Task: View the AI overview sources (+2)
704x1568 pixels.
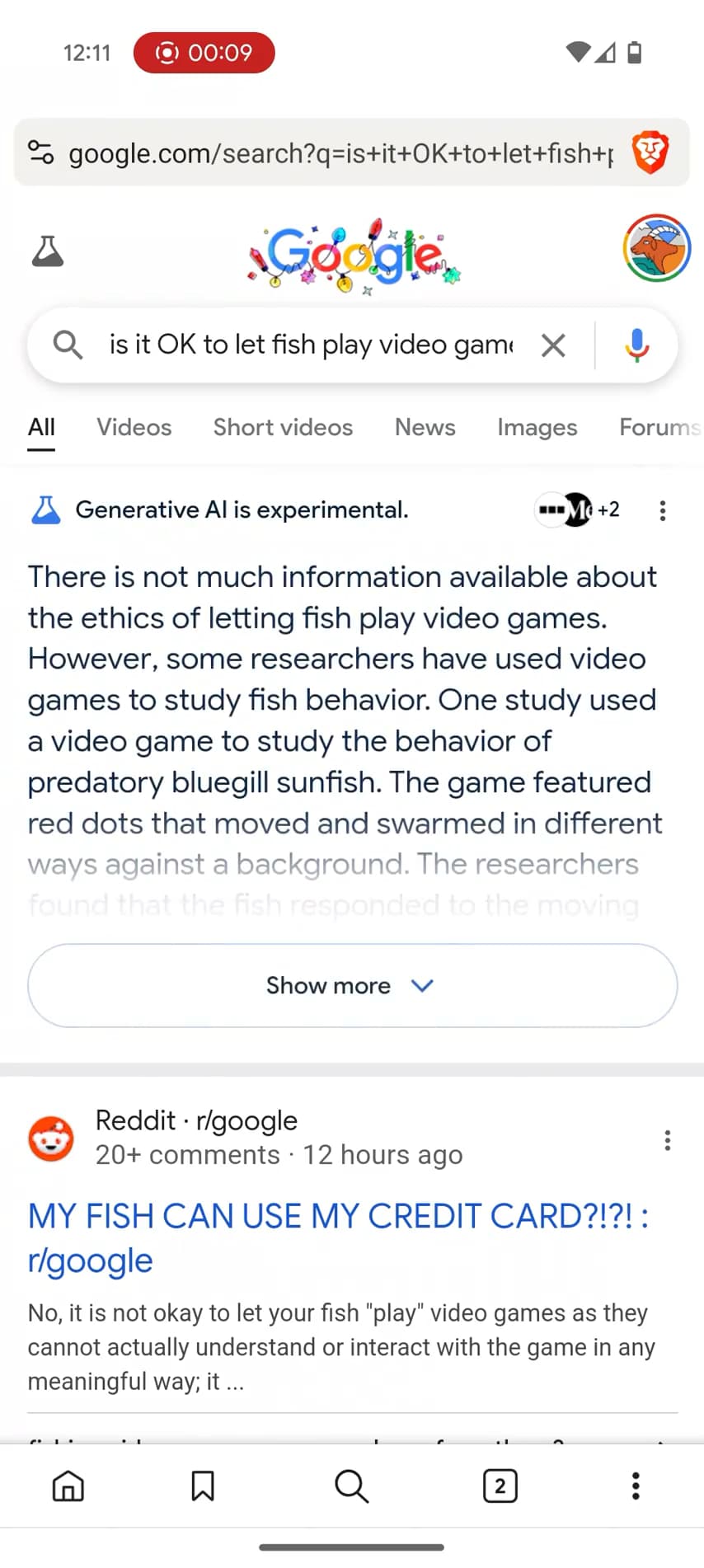Action: [x=577, y=509]
